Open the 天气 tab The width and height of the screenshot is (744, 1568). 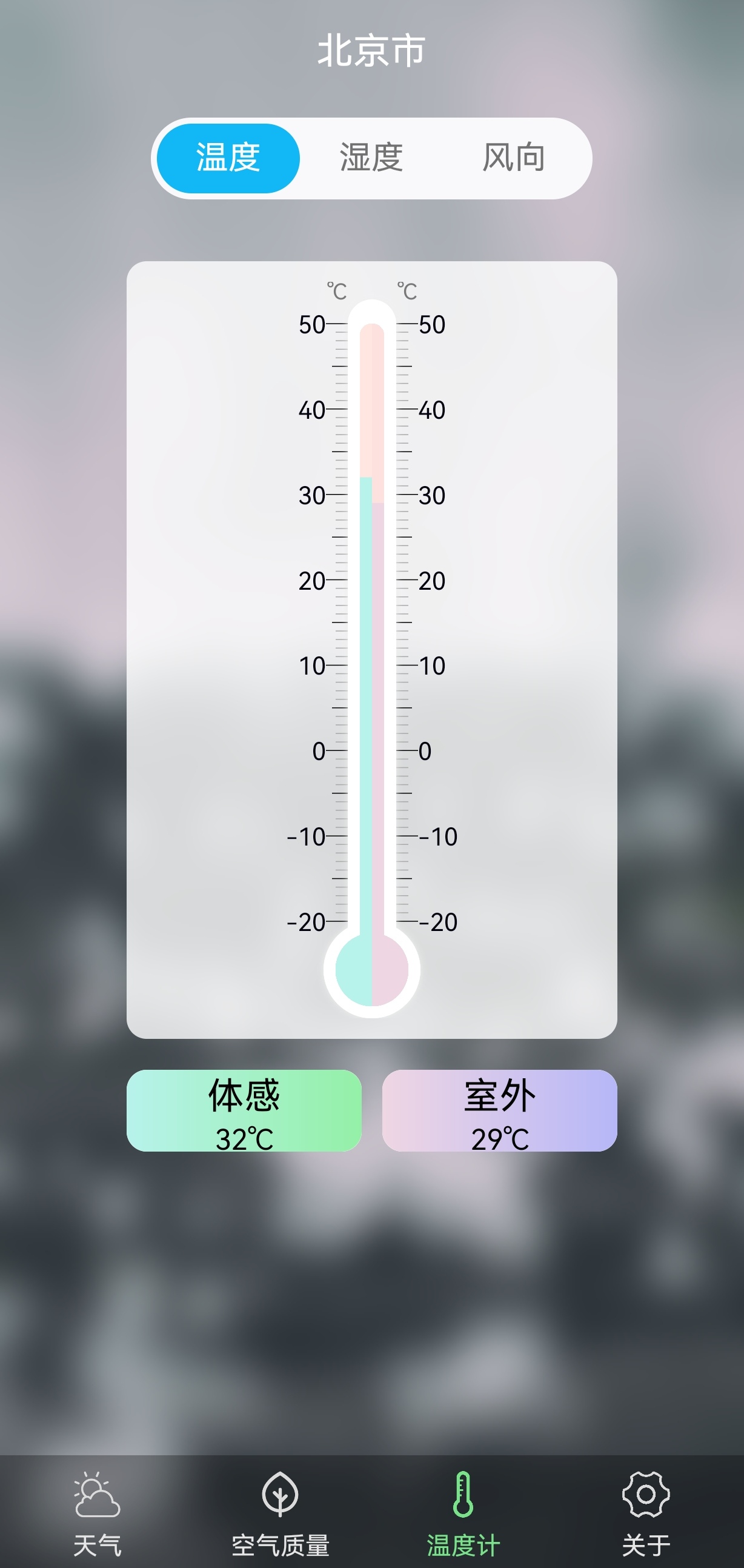(98, 1512)
